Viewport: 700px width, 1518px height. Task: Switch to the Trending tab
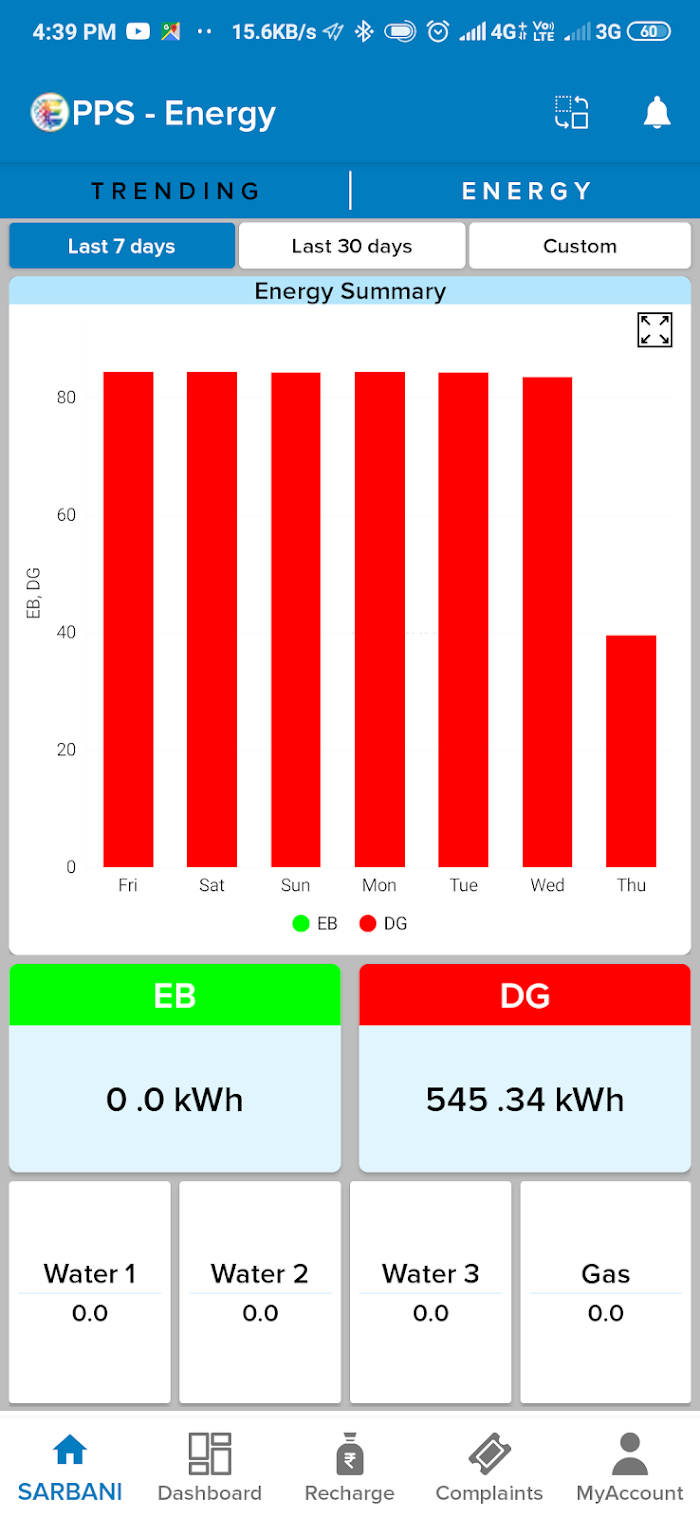coord(176,191)
